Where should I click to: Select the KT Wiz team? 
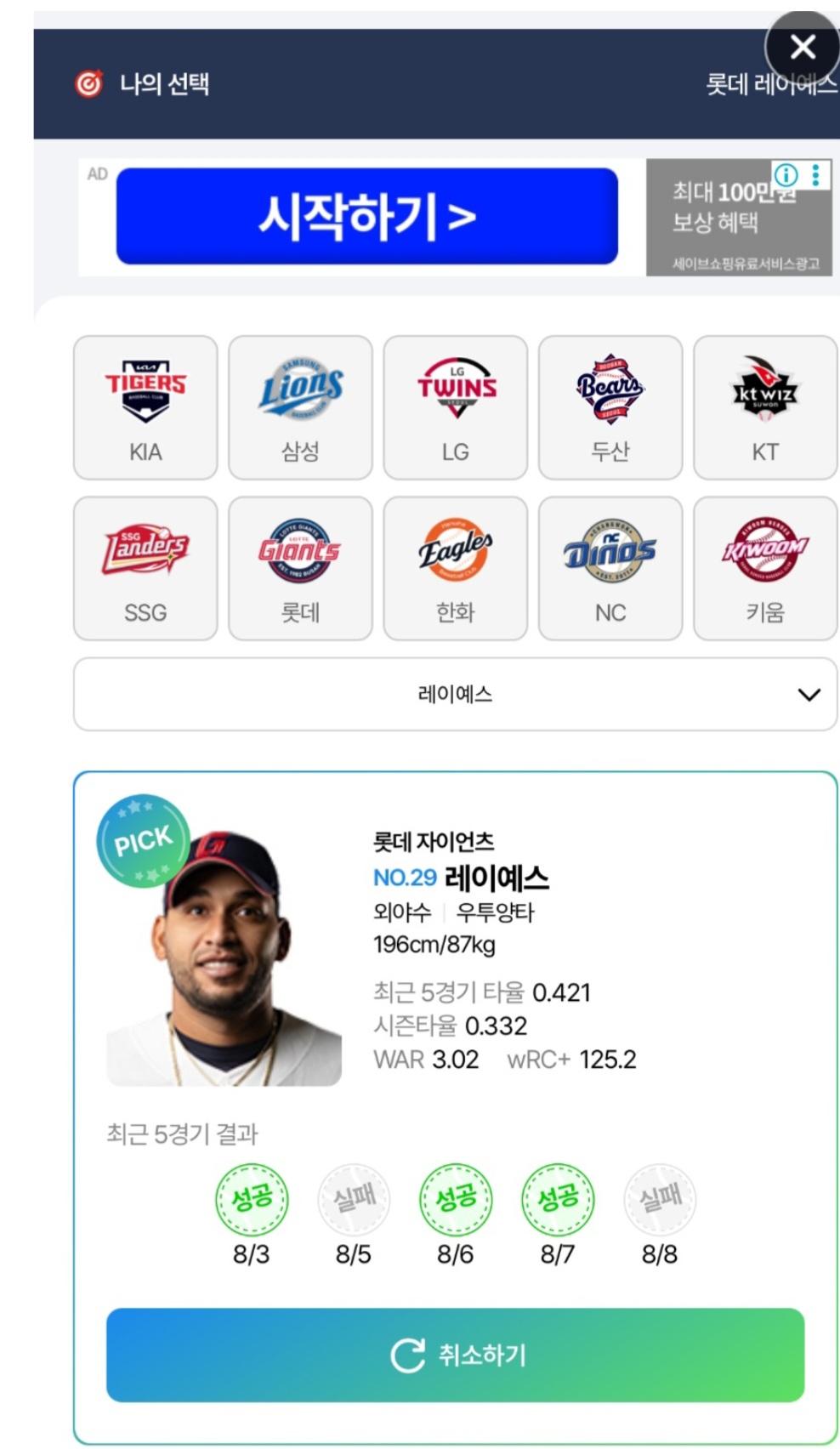coord(765,407)
